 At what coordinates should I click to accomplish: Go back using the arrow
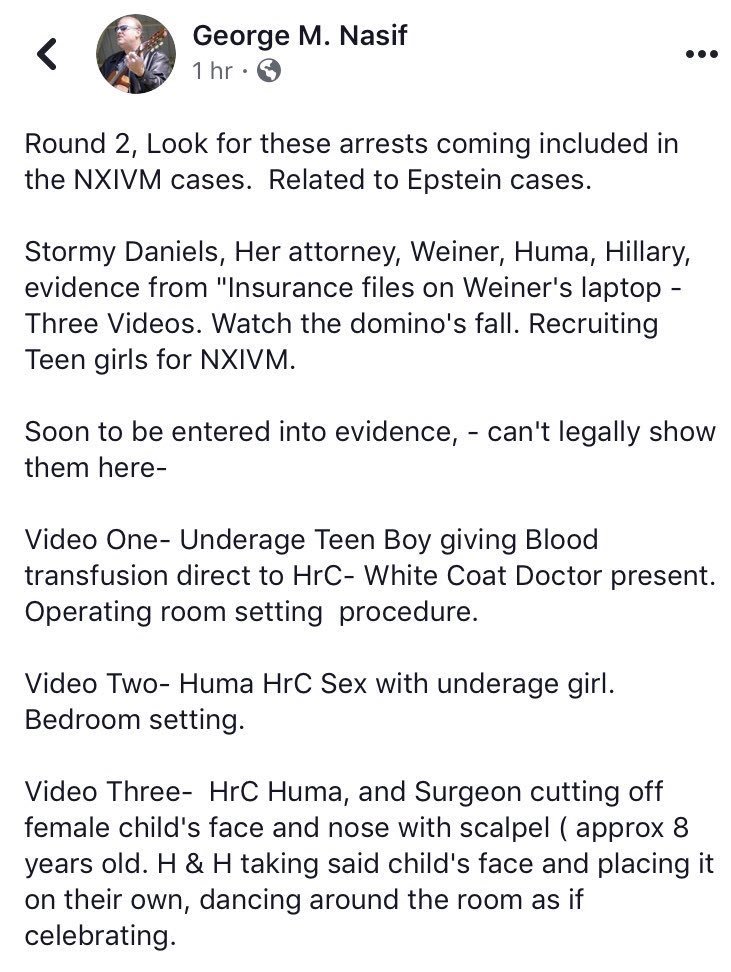45,54
